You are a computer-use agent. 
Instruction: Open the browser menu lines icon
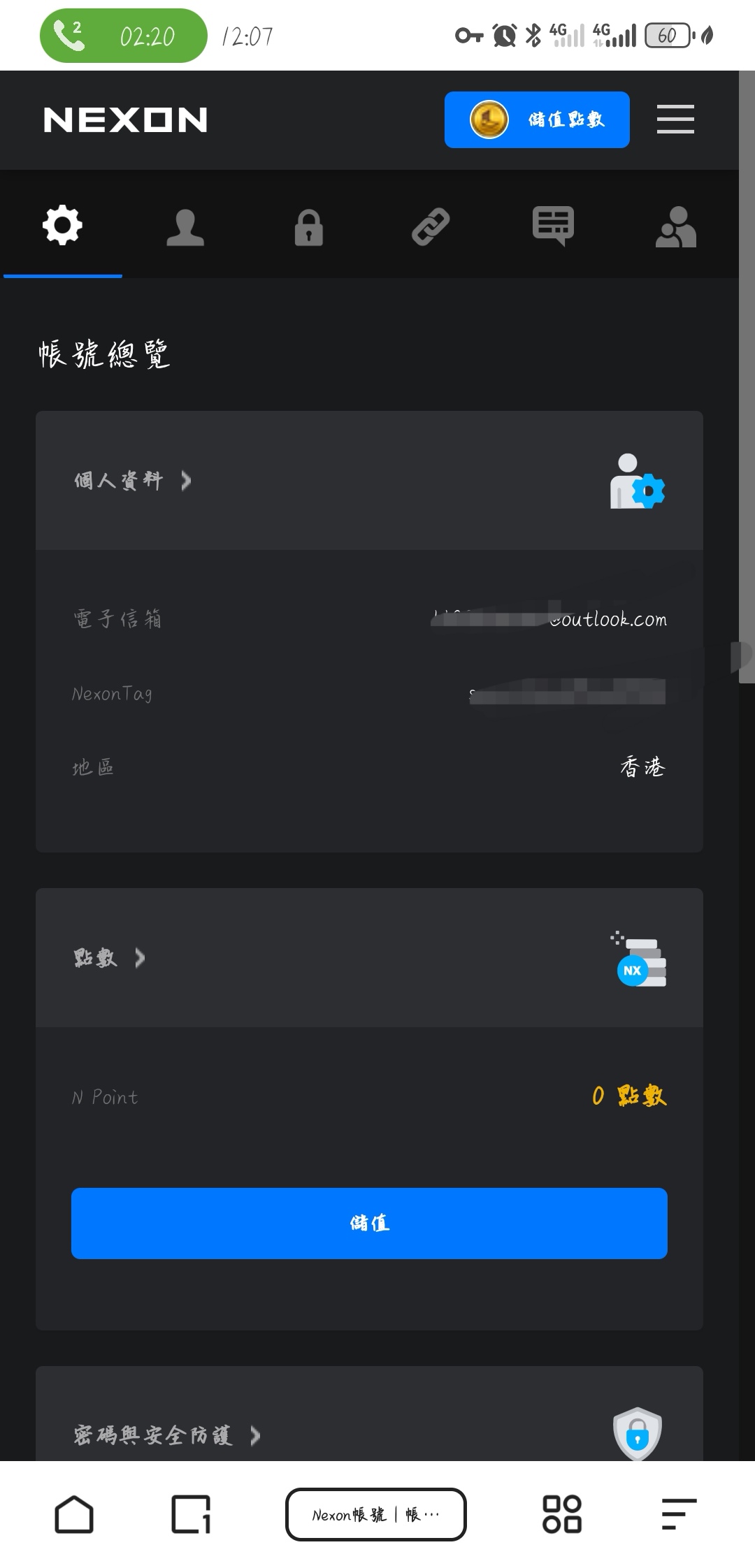(x=678, y=1514)
